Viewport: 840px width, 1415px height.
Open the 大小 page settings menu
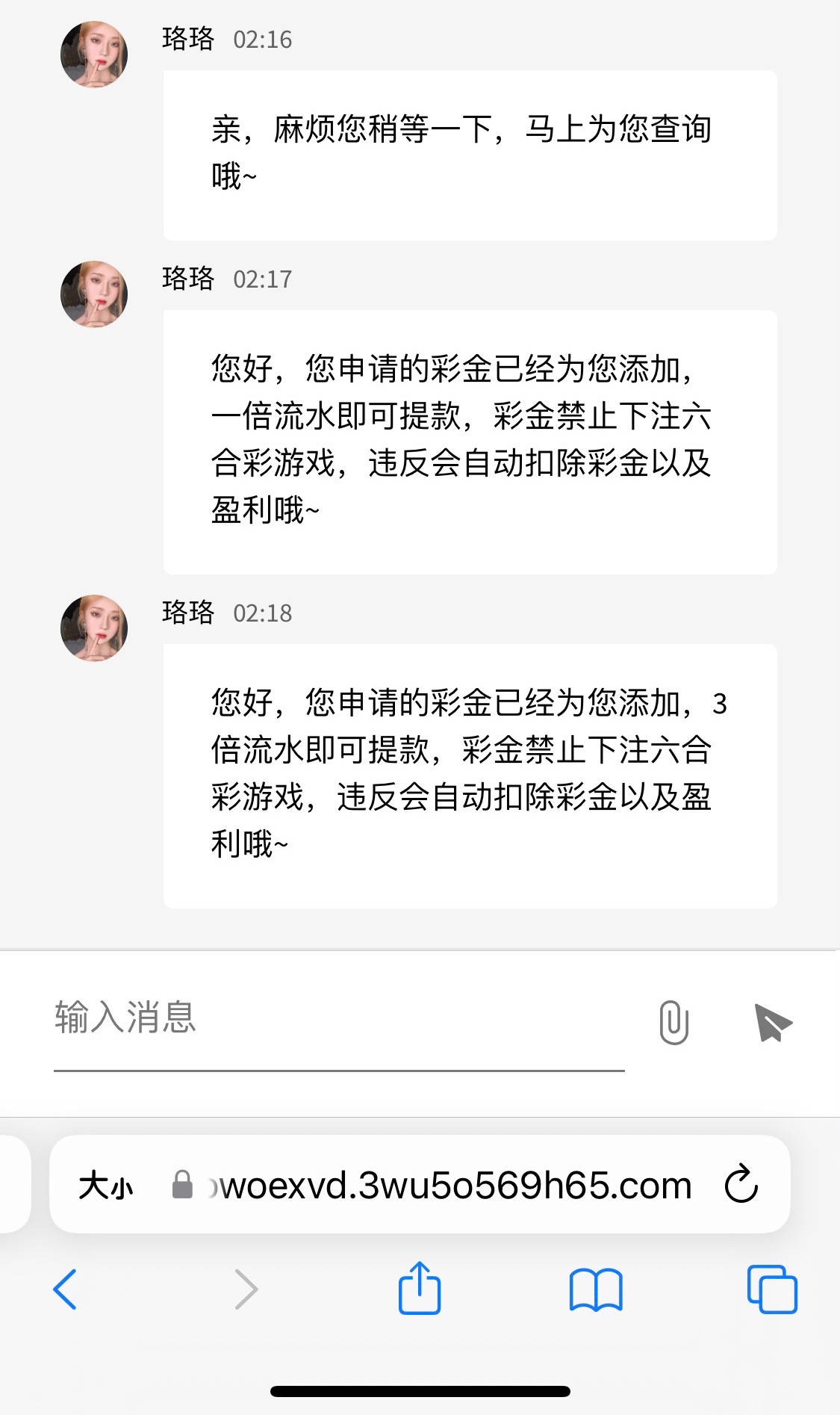(106, 1186)
